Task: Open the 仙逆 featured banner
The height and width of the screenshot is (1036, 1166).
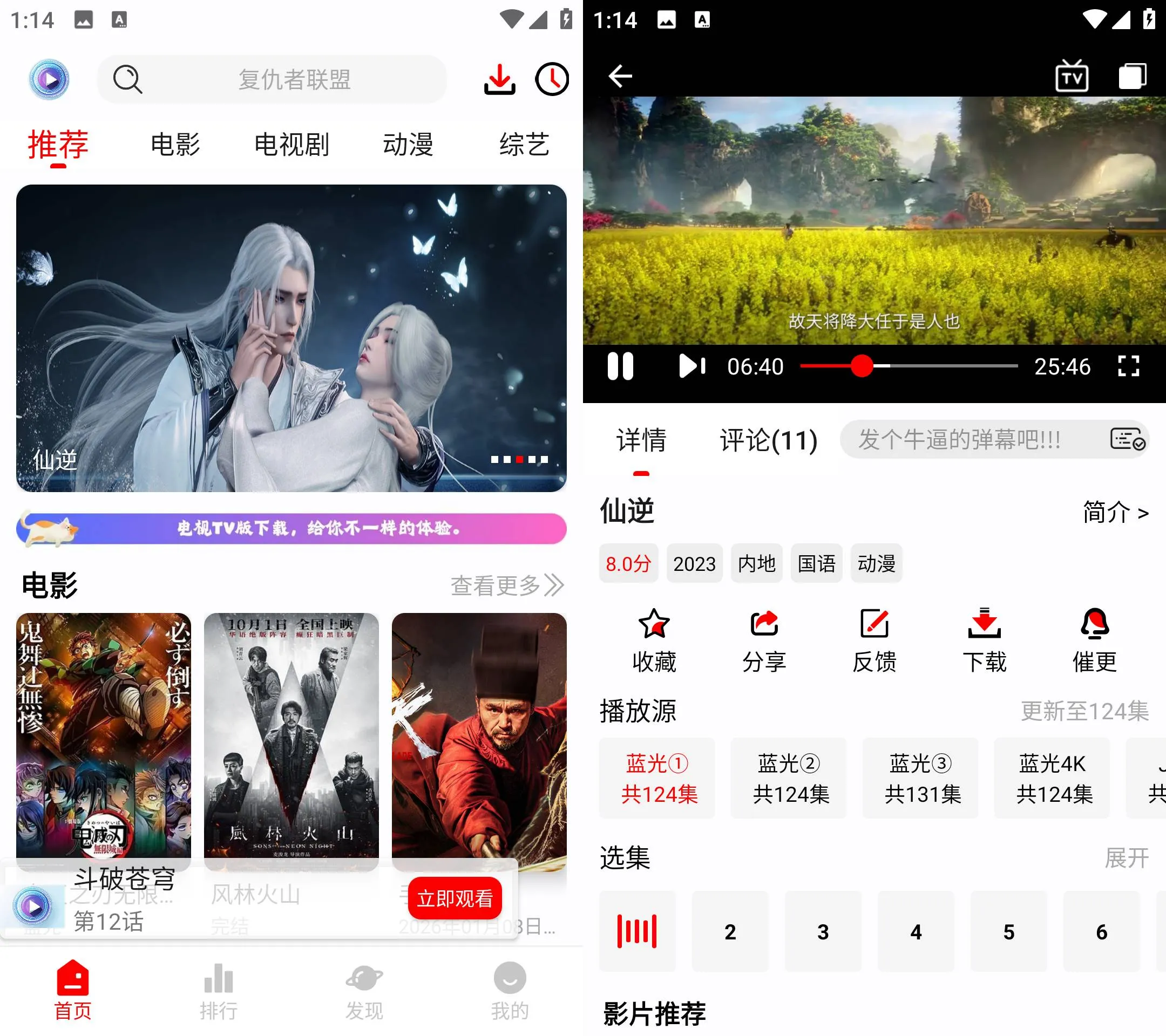Action: tap(291, 338)
